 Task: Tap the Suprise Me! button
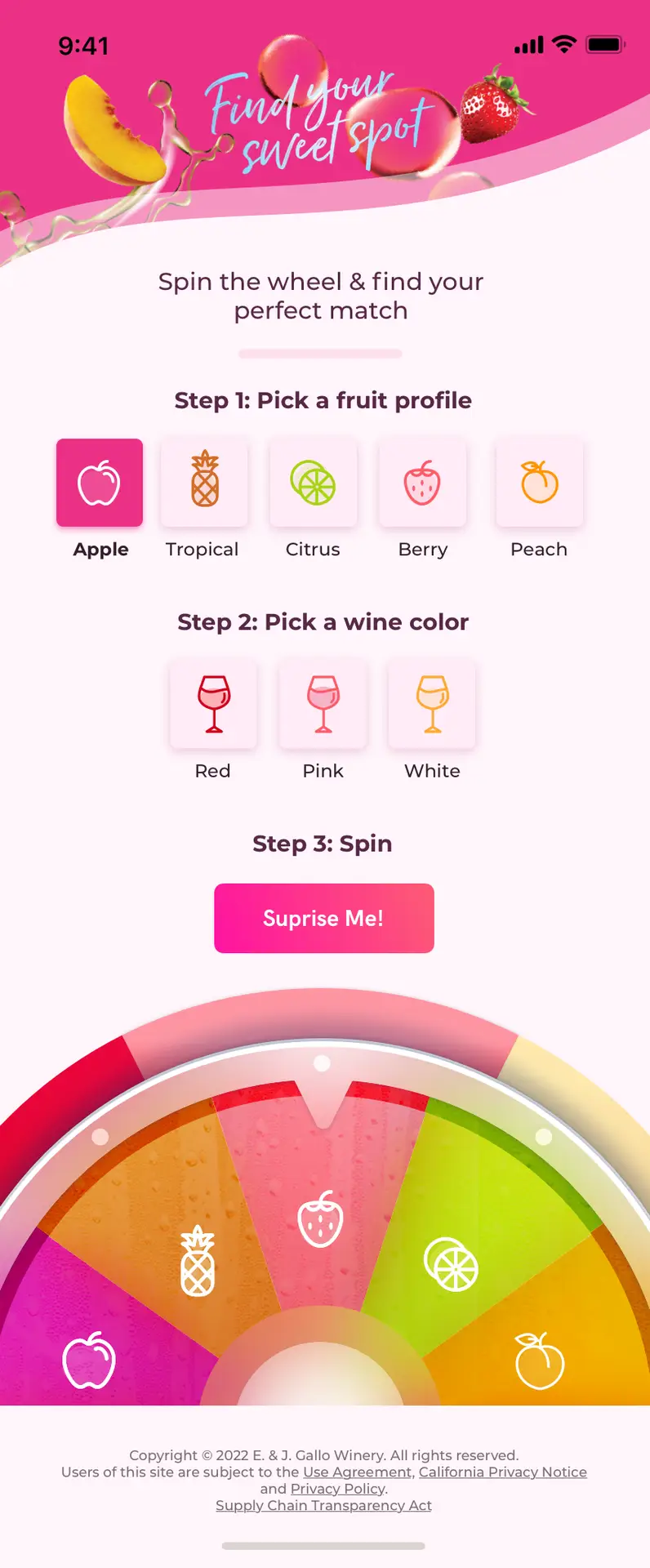click(324, 918)
